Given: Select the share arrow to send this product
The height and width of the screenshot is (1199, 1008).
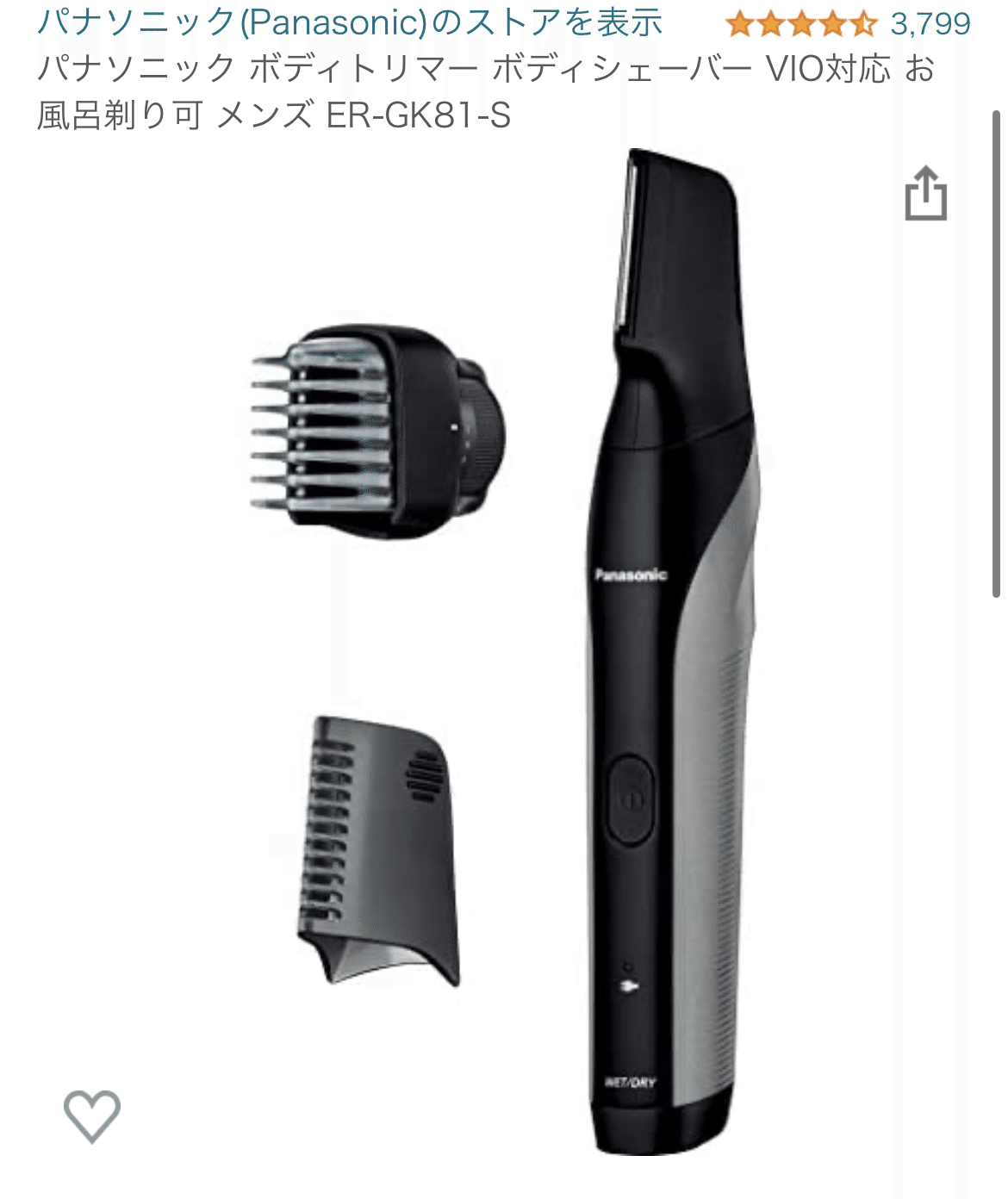Looking at the screenshot, I should pyautogui.click(x=926, y=191).
